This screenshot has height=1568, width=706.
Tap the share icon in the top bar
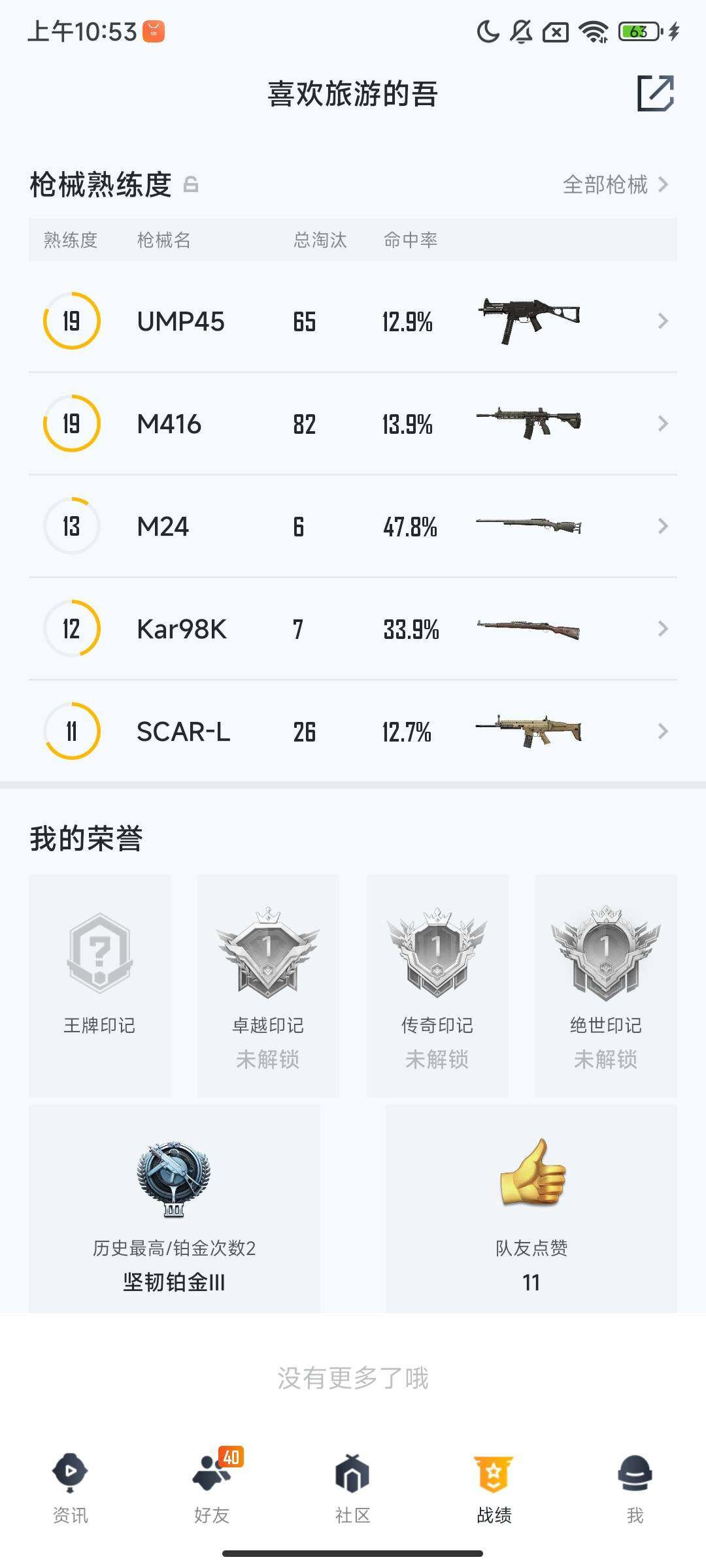coord(655,93)
